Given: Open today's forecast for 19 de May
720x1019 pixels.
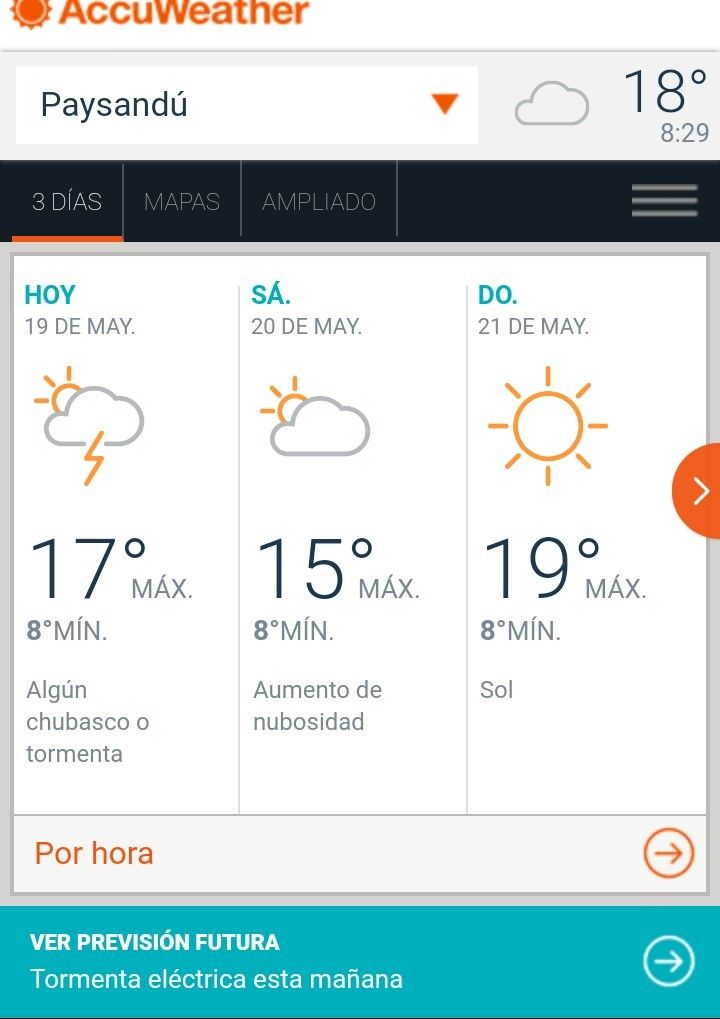Looking at the screenshot, I should [126, 530].
